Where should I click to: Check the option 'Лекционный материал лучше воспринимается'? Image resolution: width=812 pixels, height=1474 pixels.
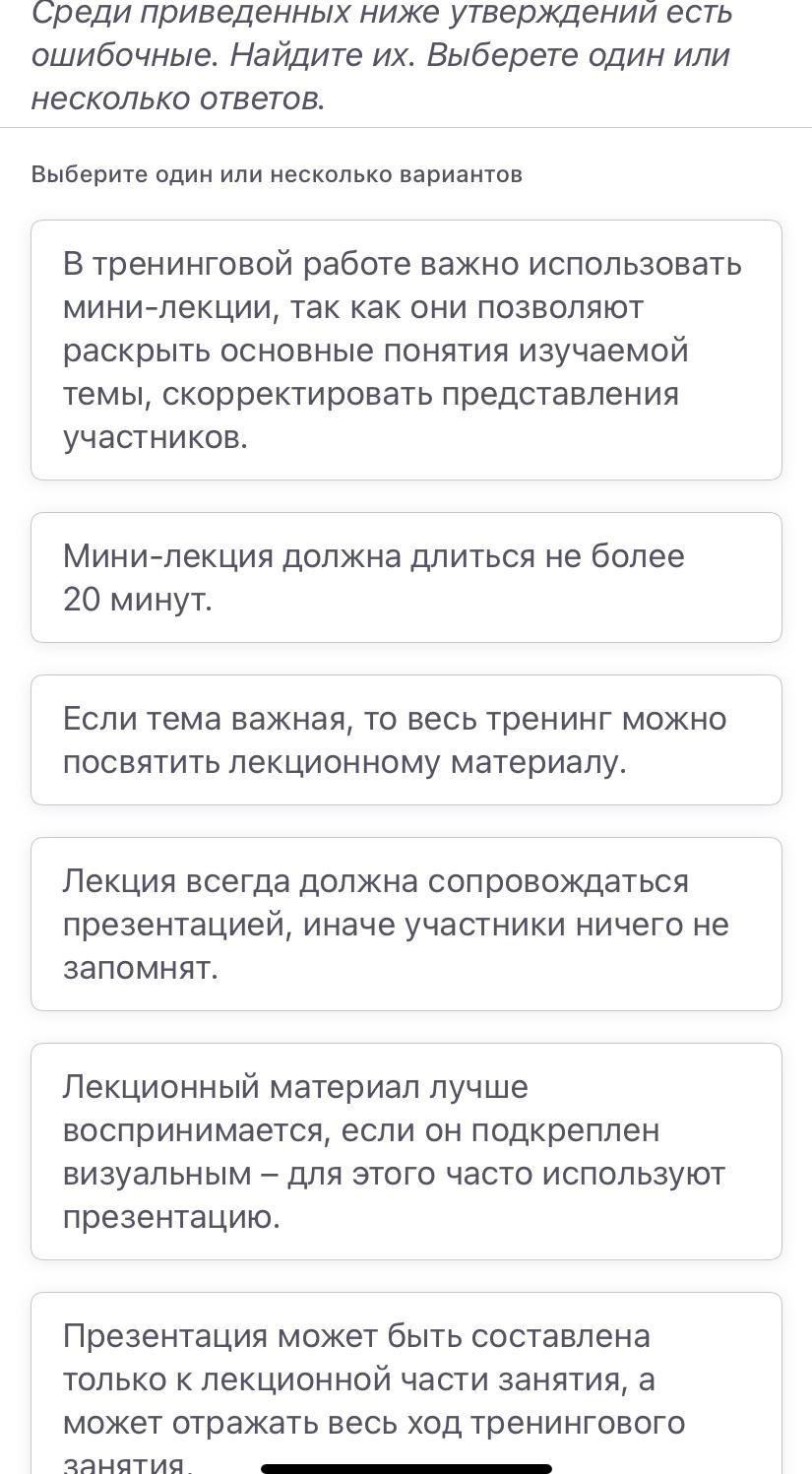click(406, 1152)
